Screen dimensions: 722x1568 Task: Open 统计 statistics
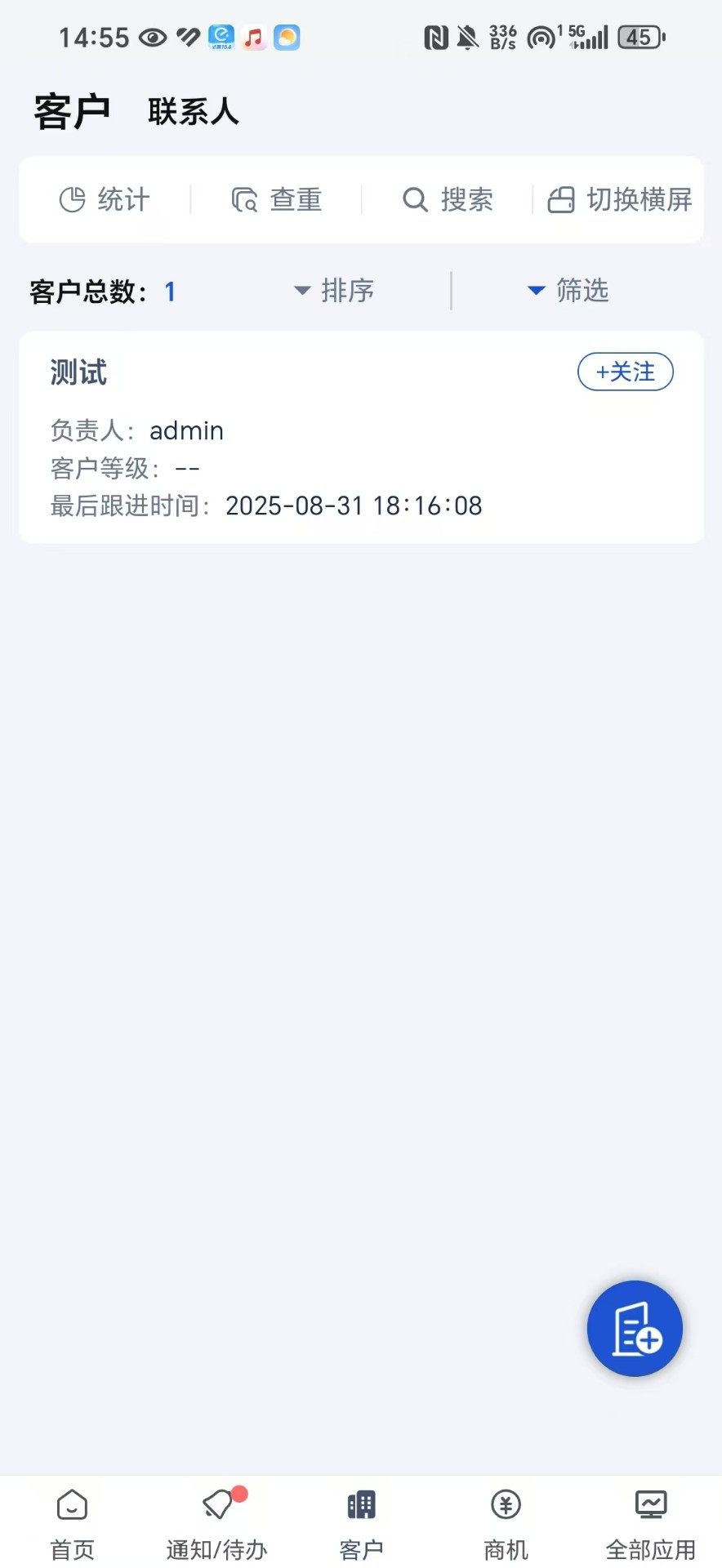point(105,199)
